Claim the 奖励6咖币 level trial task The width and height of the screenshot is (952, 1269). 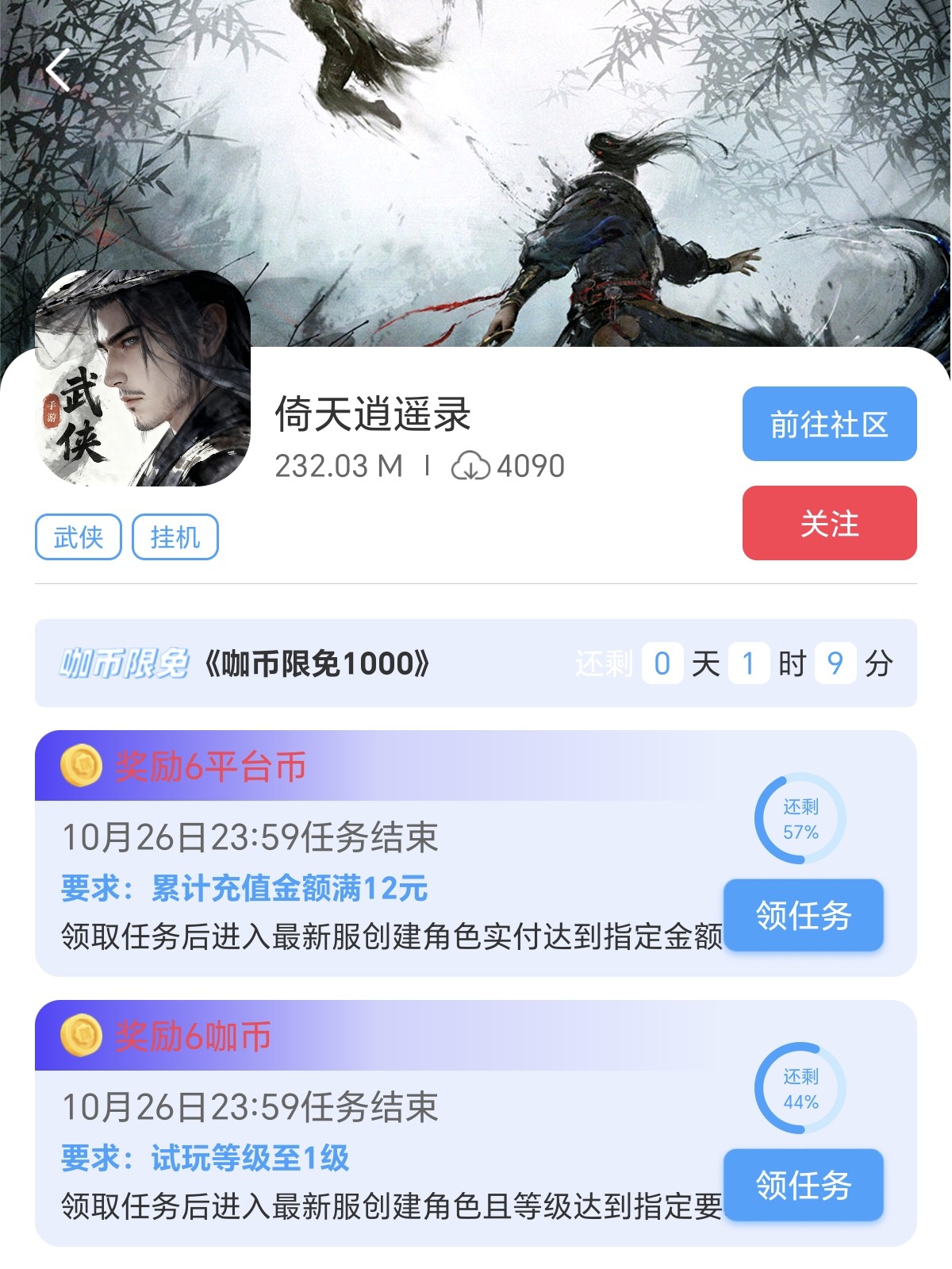[x=803, y=1185]
